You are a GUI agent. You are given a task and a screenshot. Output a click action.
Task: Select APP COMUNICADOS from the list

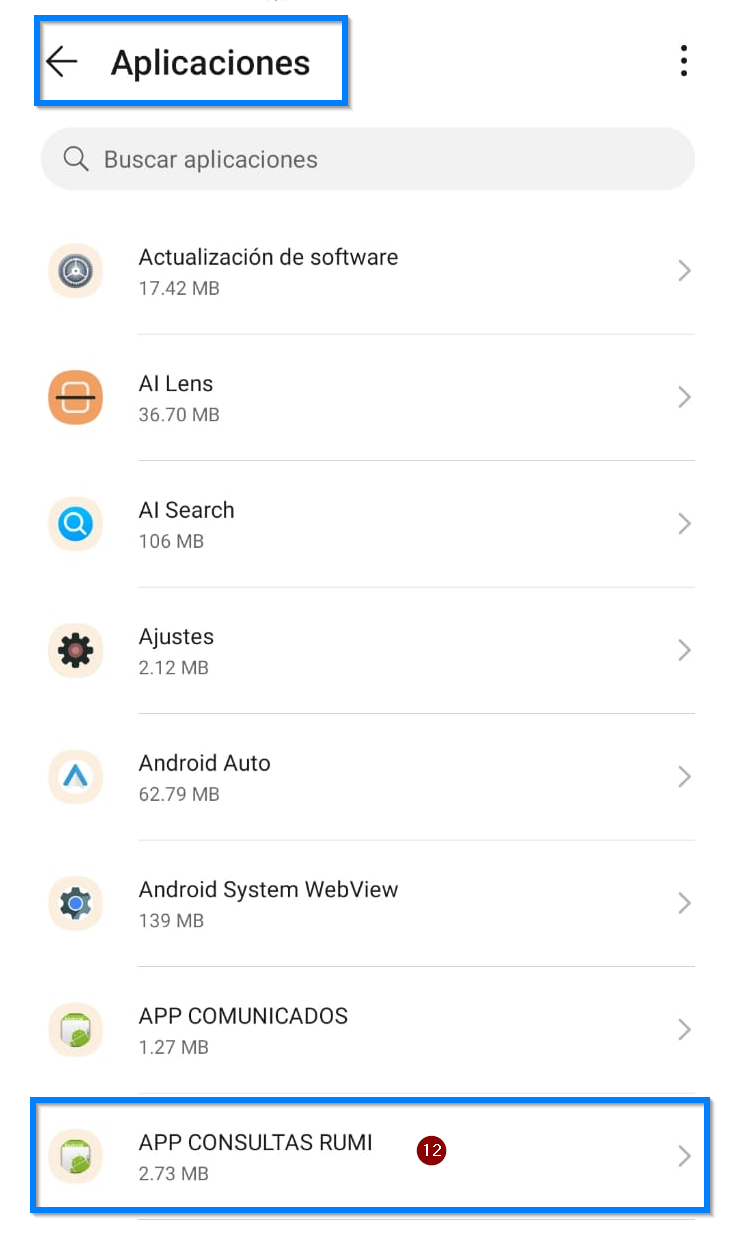(368, 1030)
